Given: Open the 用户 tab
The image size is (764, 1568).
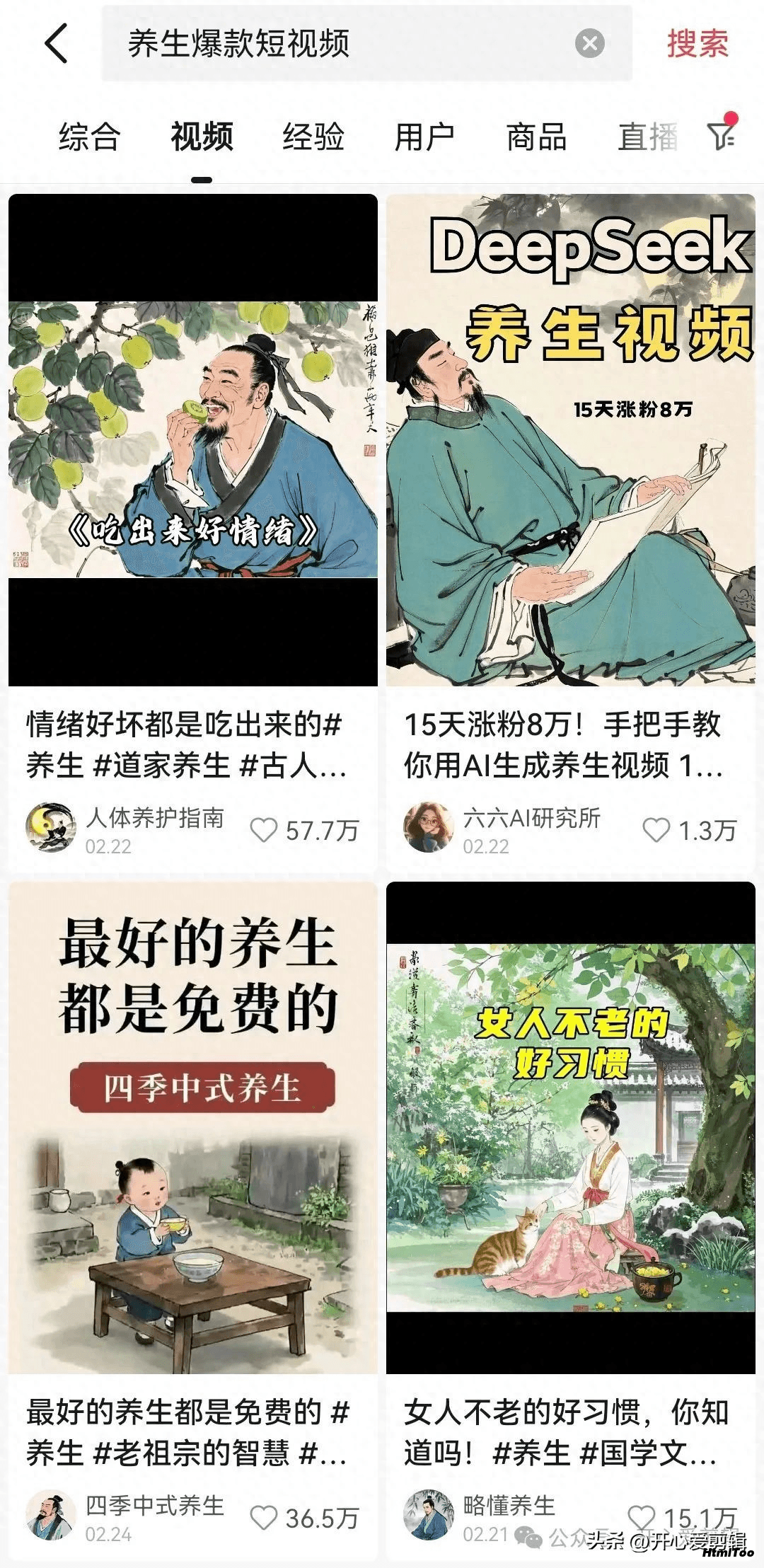Looking at the screenshot, I should click(x=424, y=137).
